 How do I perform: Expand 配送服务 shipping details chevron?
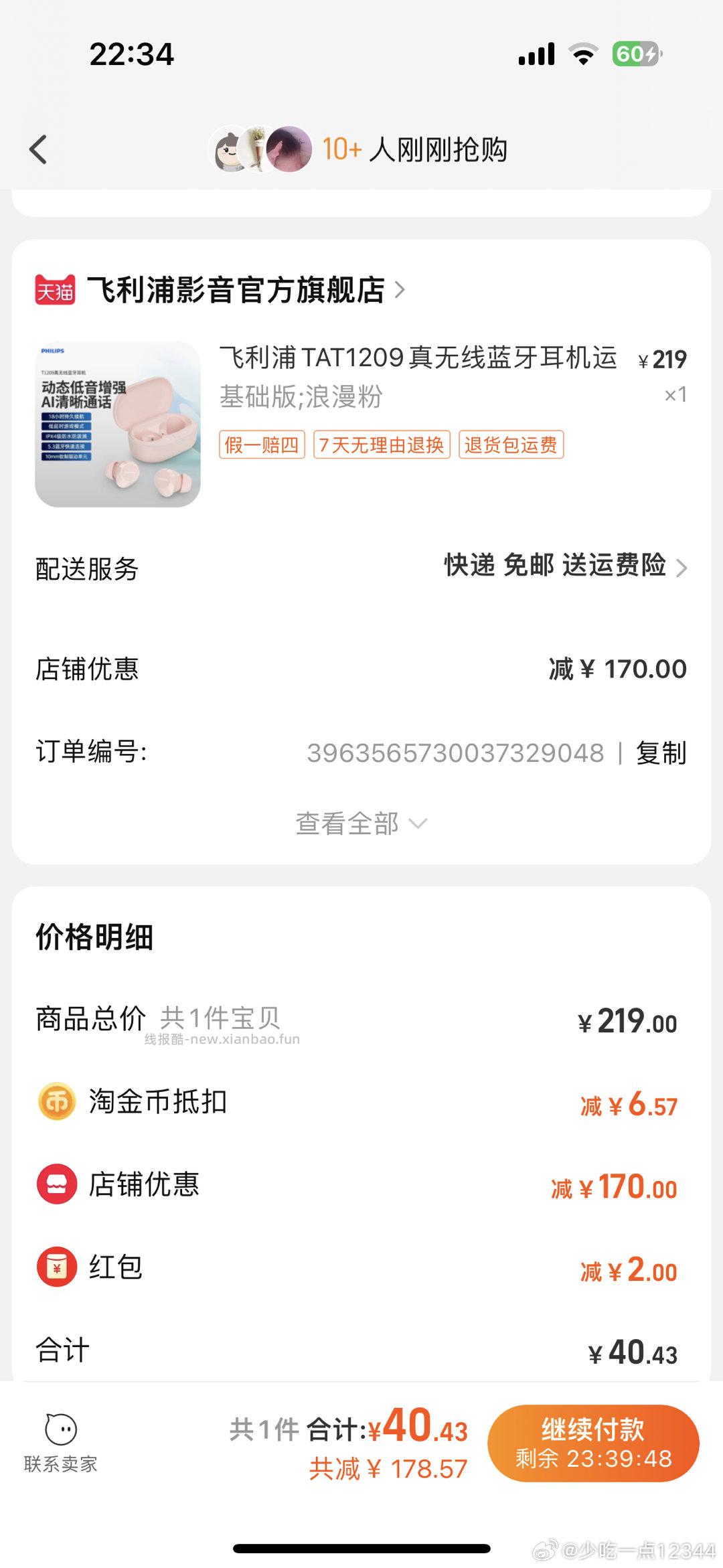(681, 567)
